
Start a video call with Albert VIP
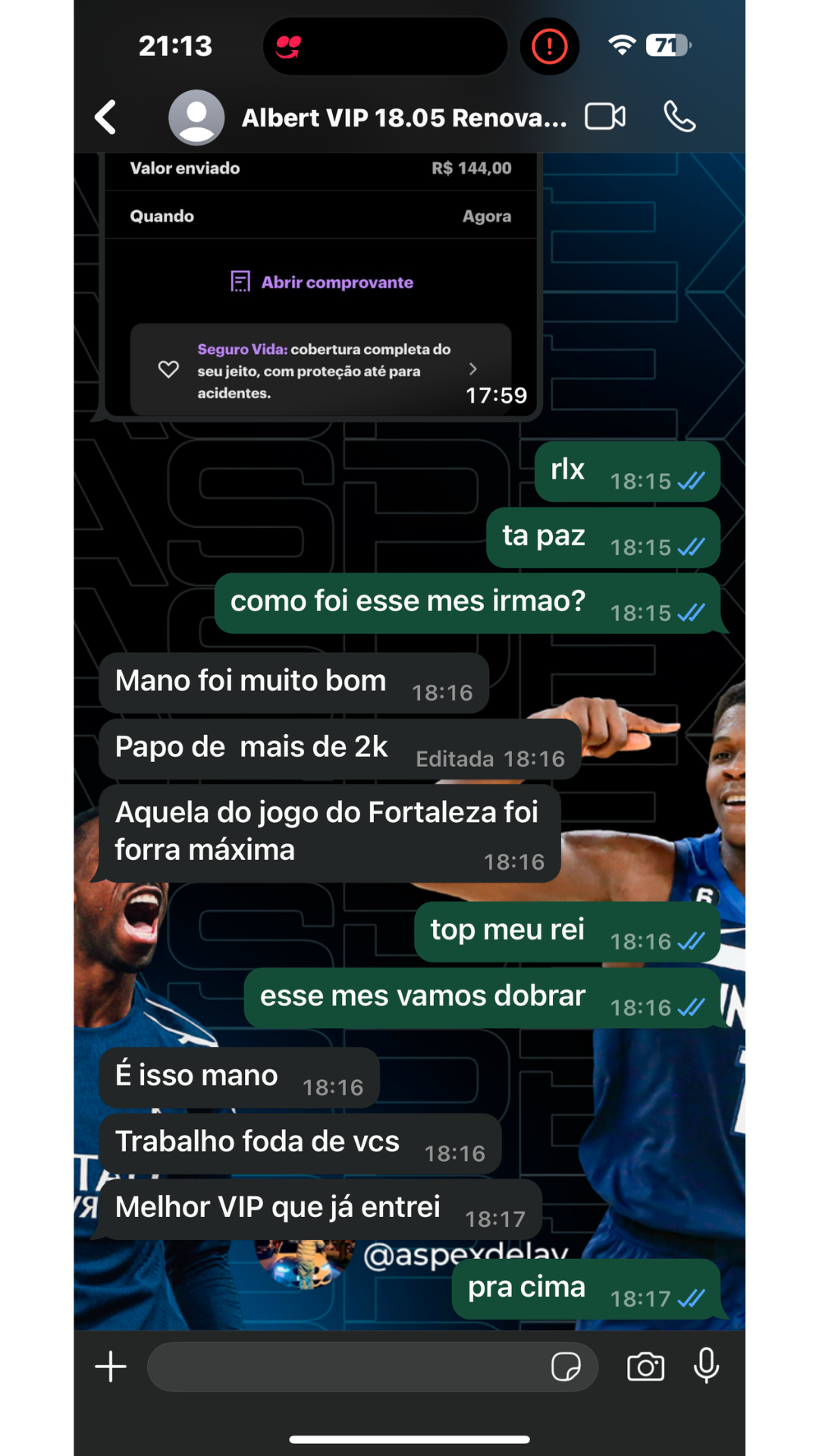pyautogui.click(x=605, y=117)
